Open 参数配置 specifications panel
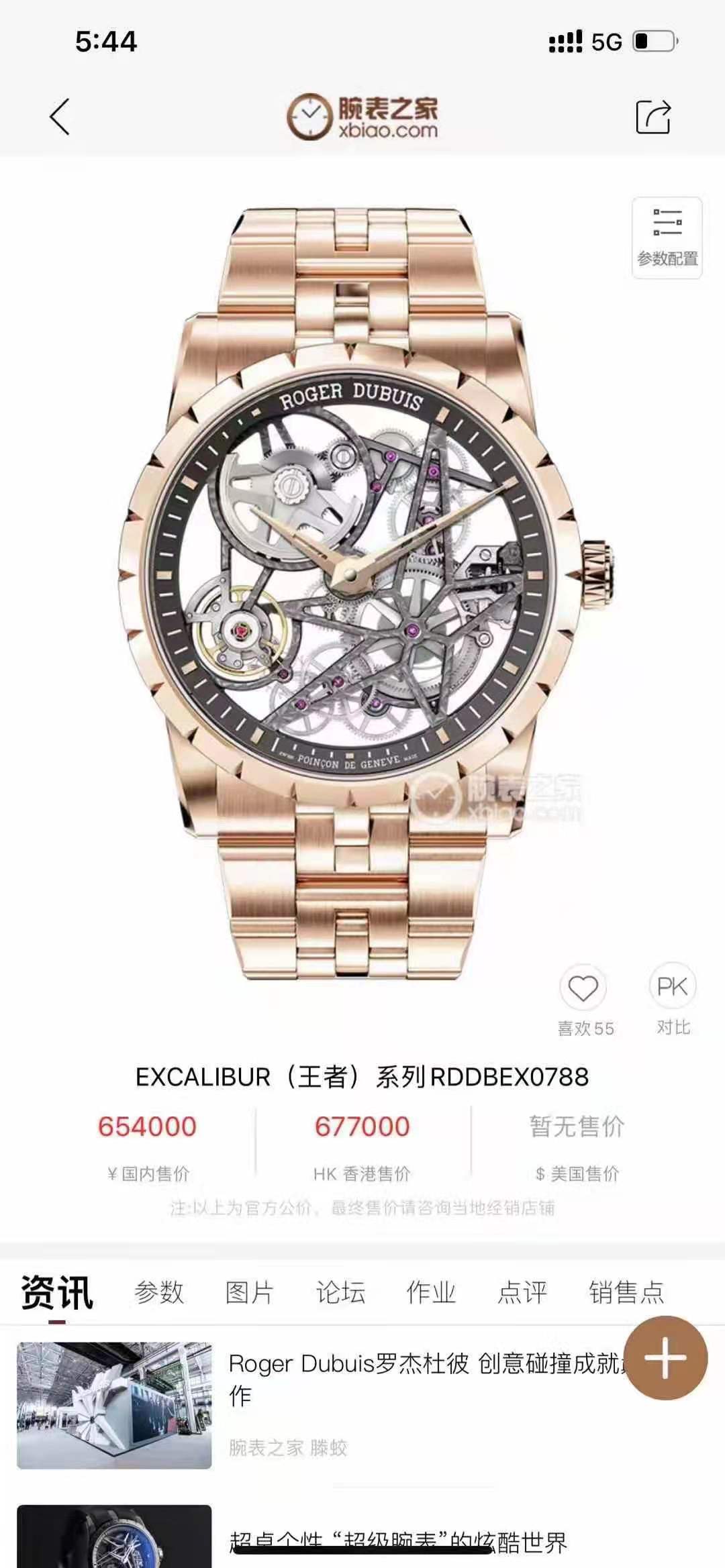Image resolution: width=725 pixels, height=1568 pixels. coord(667,238)
